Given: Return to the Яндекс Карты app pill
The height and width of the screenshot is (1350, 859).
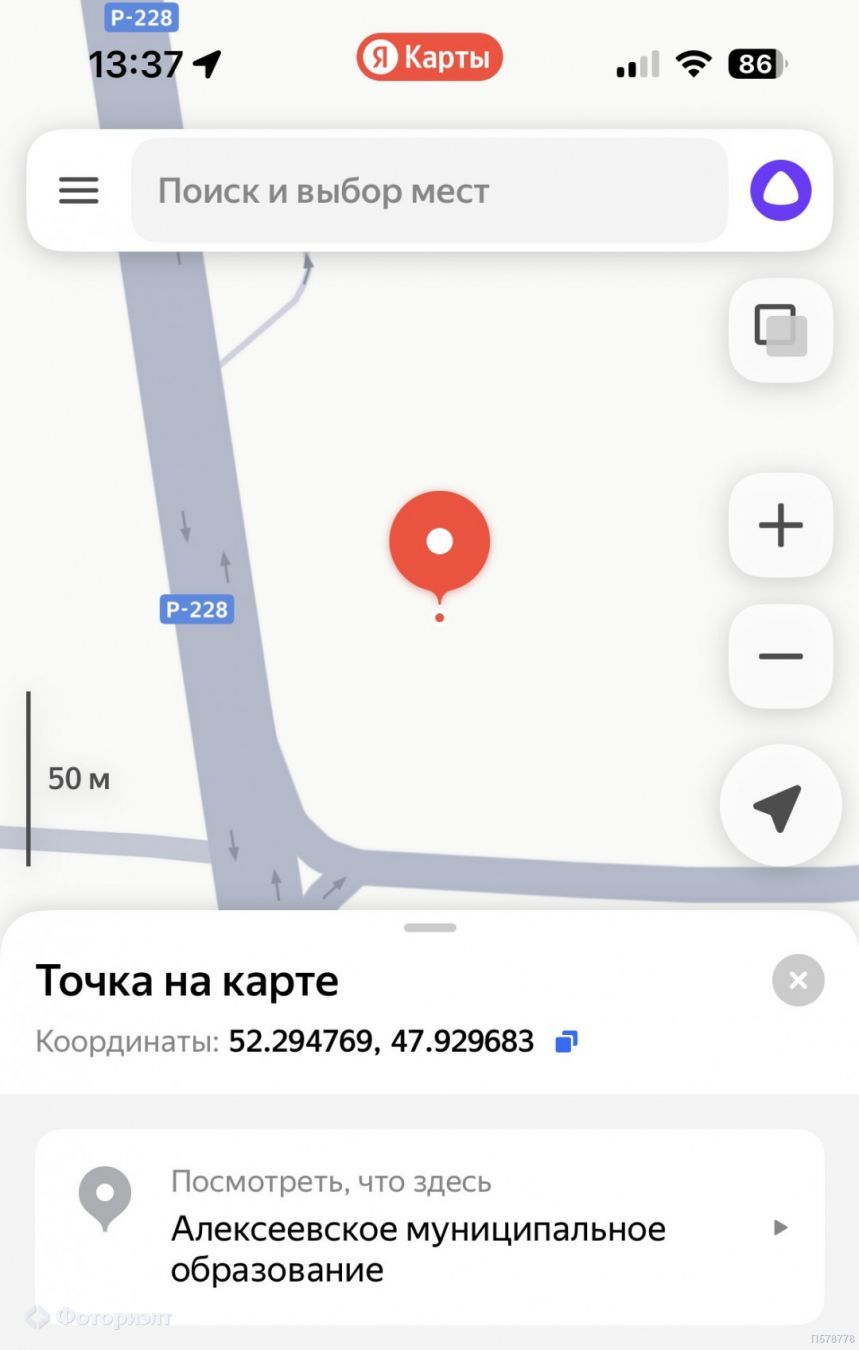Looking at the screenshot, I should point(430,58).
